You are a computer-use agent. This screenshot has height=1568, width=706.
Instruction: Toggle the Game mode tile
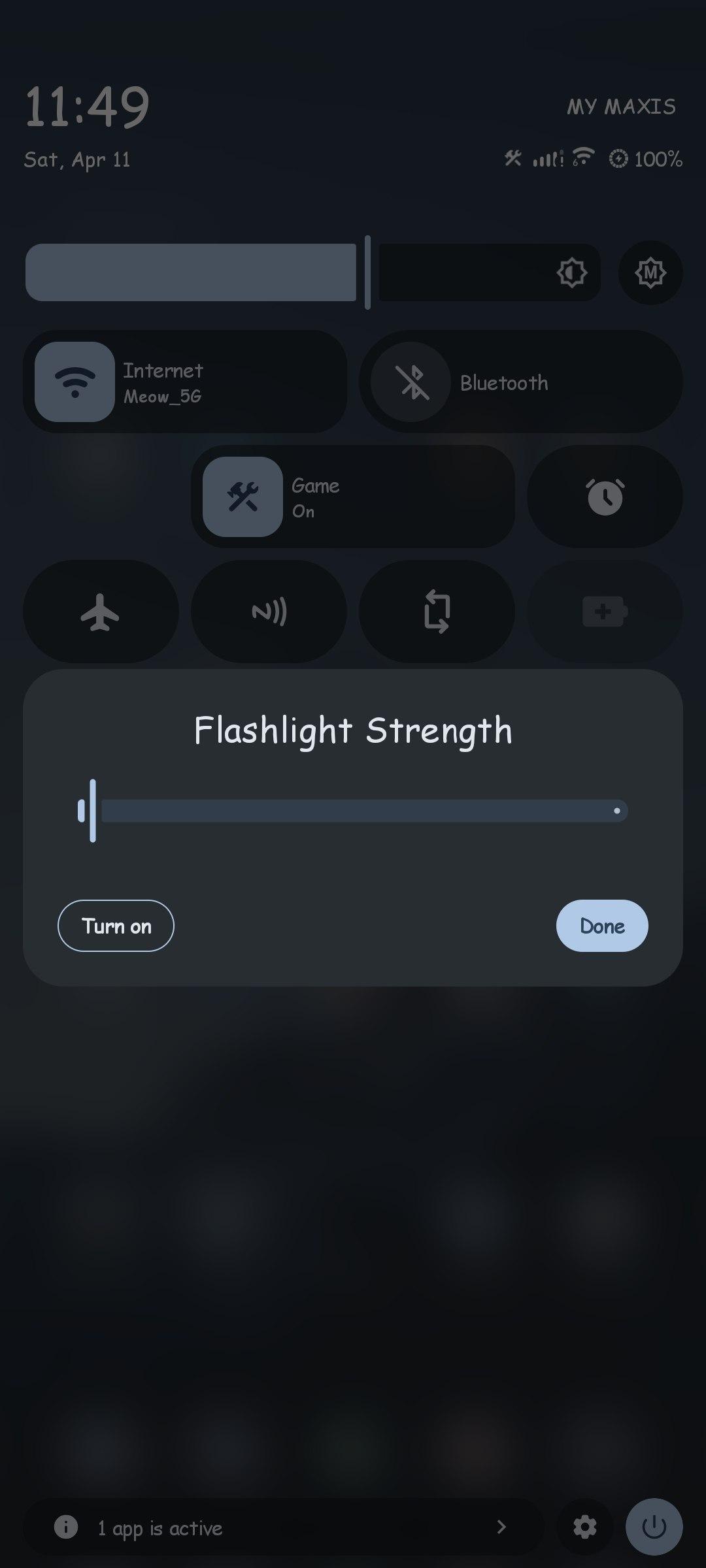[x=243, y=497]
